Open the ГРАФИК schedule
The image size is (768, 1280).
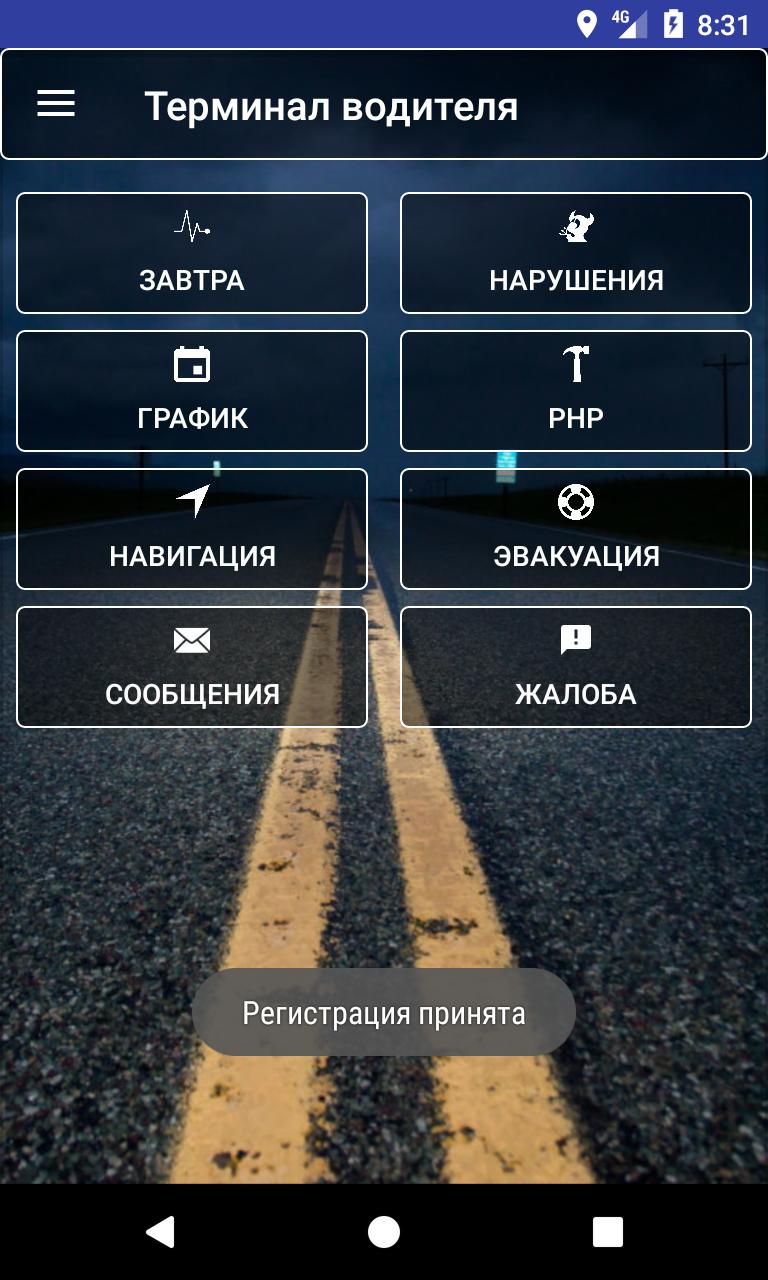pyautogui.click(x=192, y=391)
